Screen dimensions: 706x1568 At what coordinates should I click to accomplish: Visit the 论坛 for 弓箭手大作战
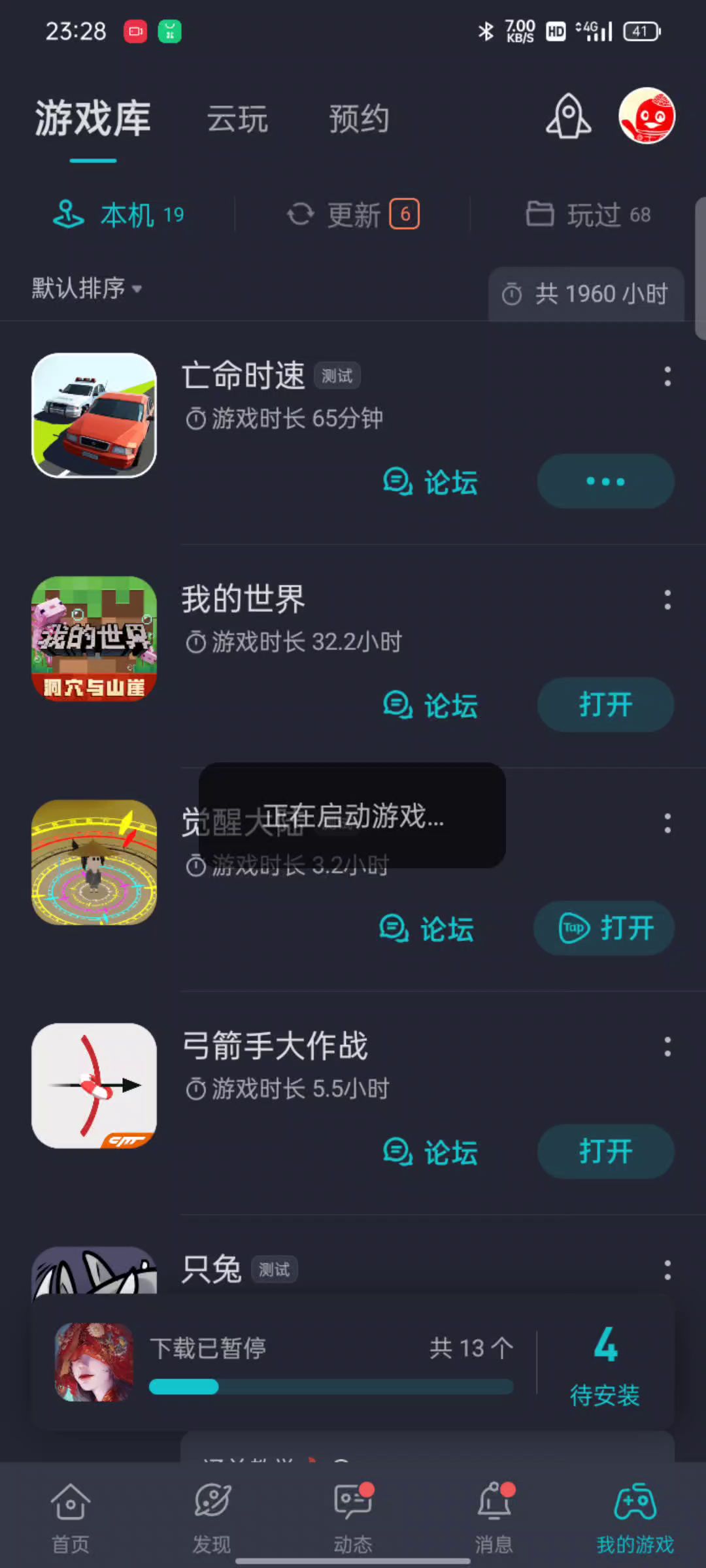(431, 1152)
